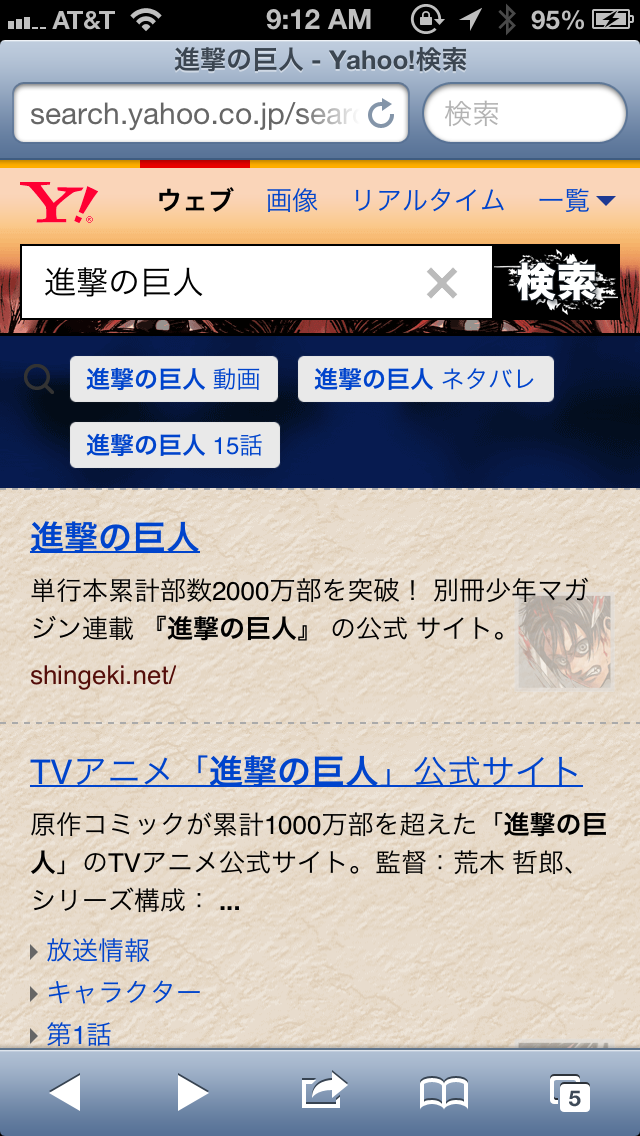Switch to the リアルタイム tab
This screenshot has width=640, height=1136.
click(x=428, y=201)
